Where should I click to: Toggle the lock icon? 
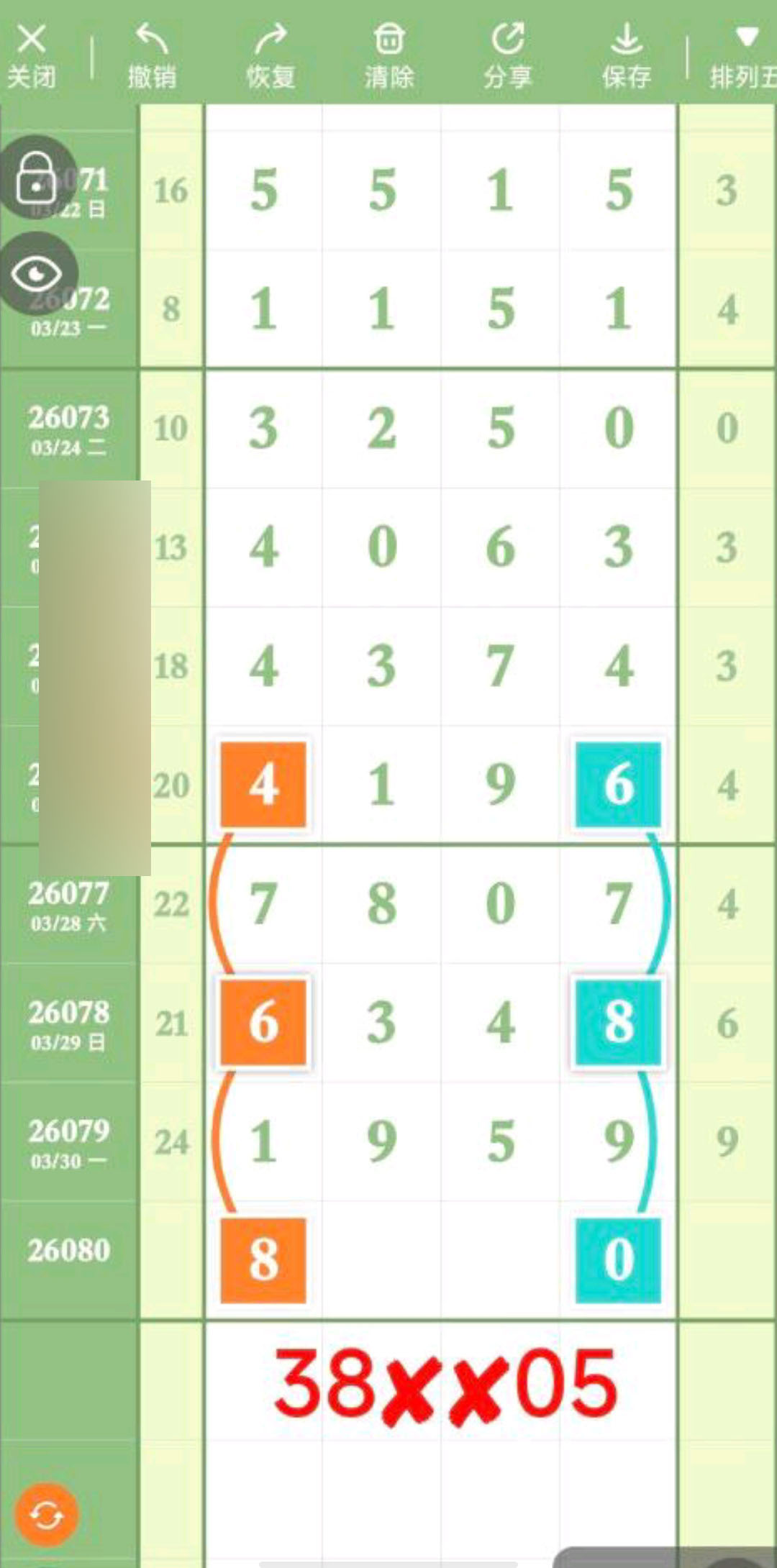coord(37,177)
